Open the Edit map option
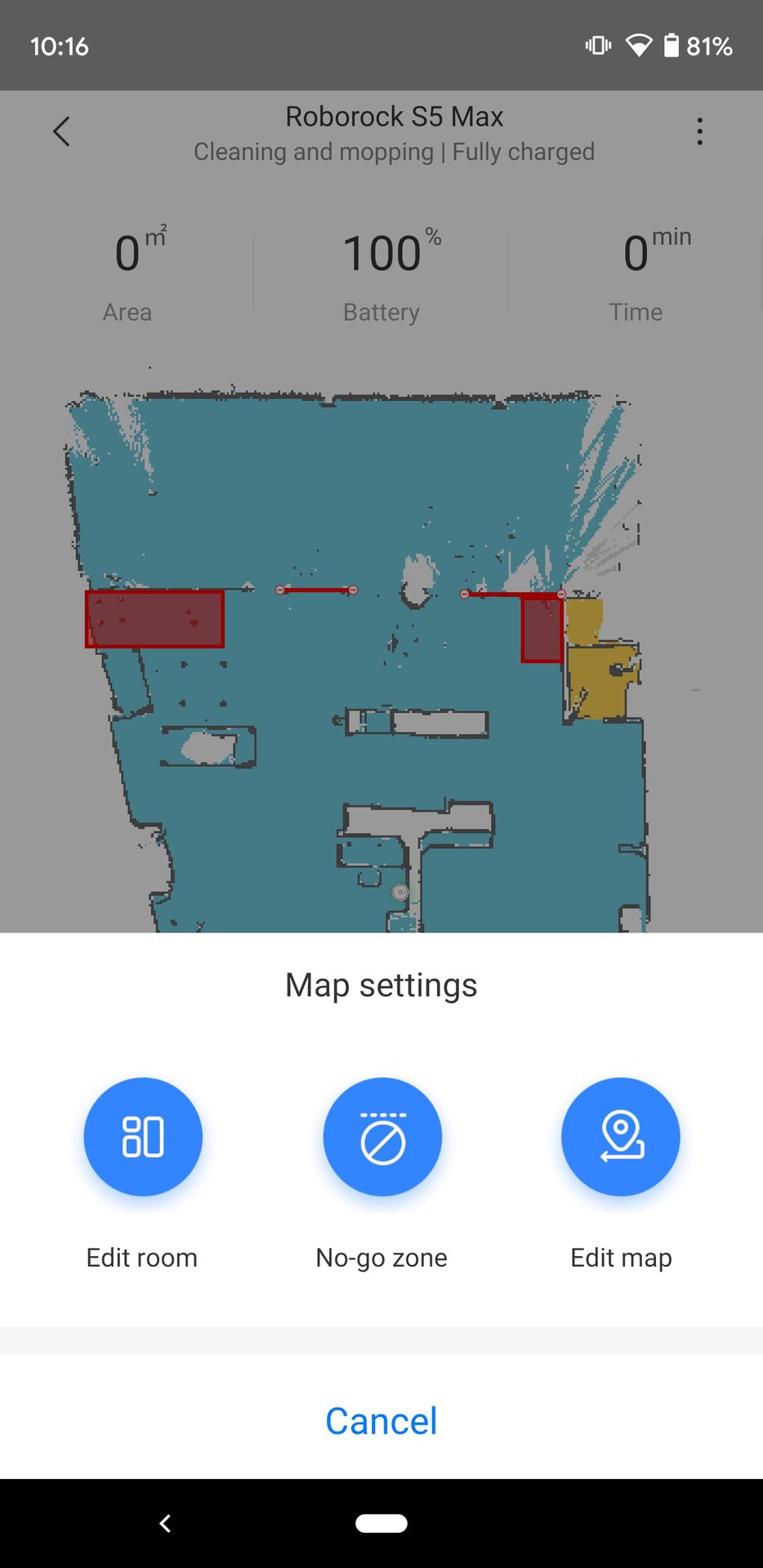 (621, 1137)
